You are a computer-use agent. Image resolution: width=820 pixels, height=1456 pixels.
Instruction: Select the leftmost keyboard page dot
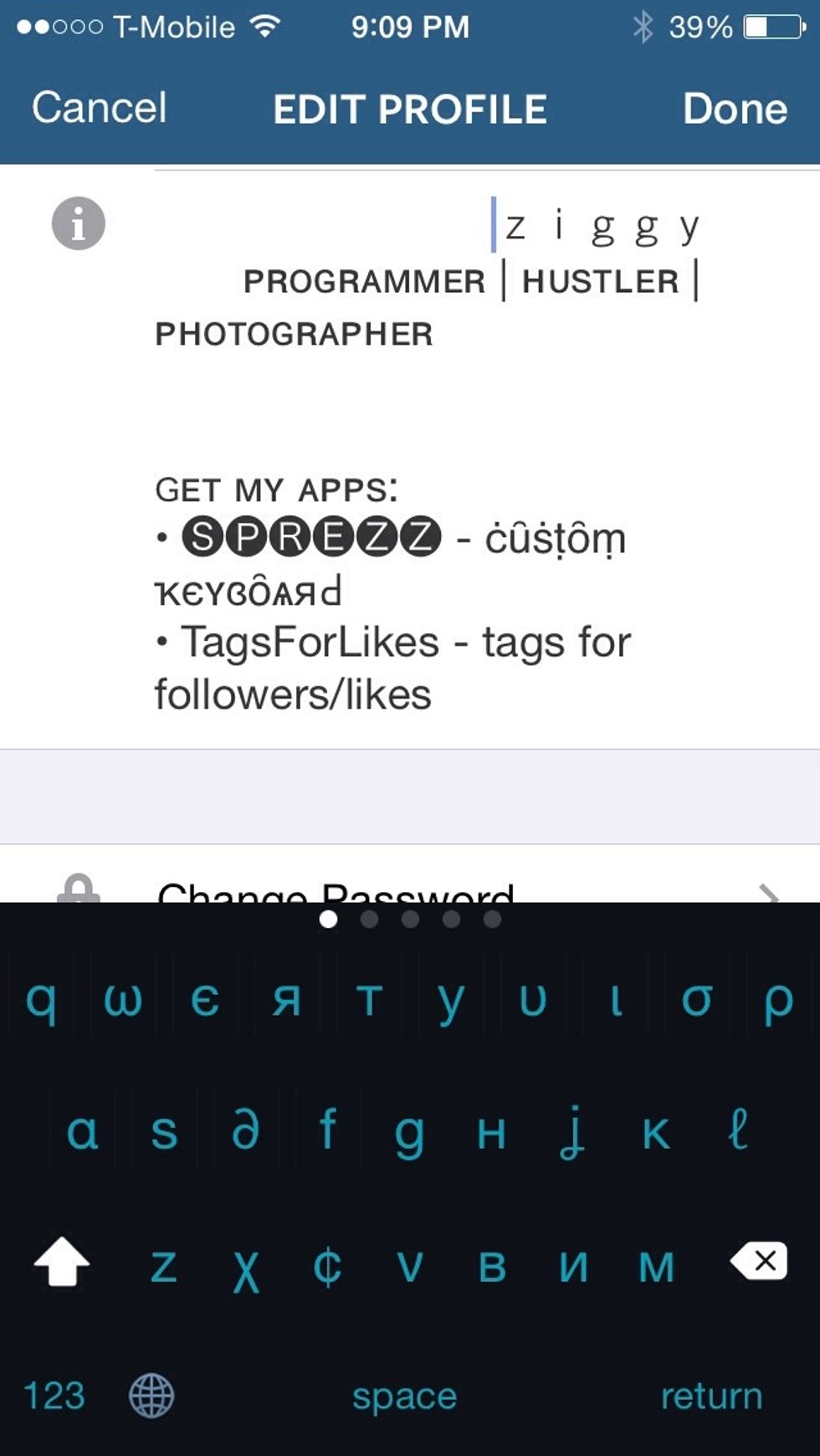(x=327, y=918)
